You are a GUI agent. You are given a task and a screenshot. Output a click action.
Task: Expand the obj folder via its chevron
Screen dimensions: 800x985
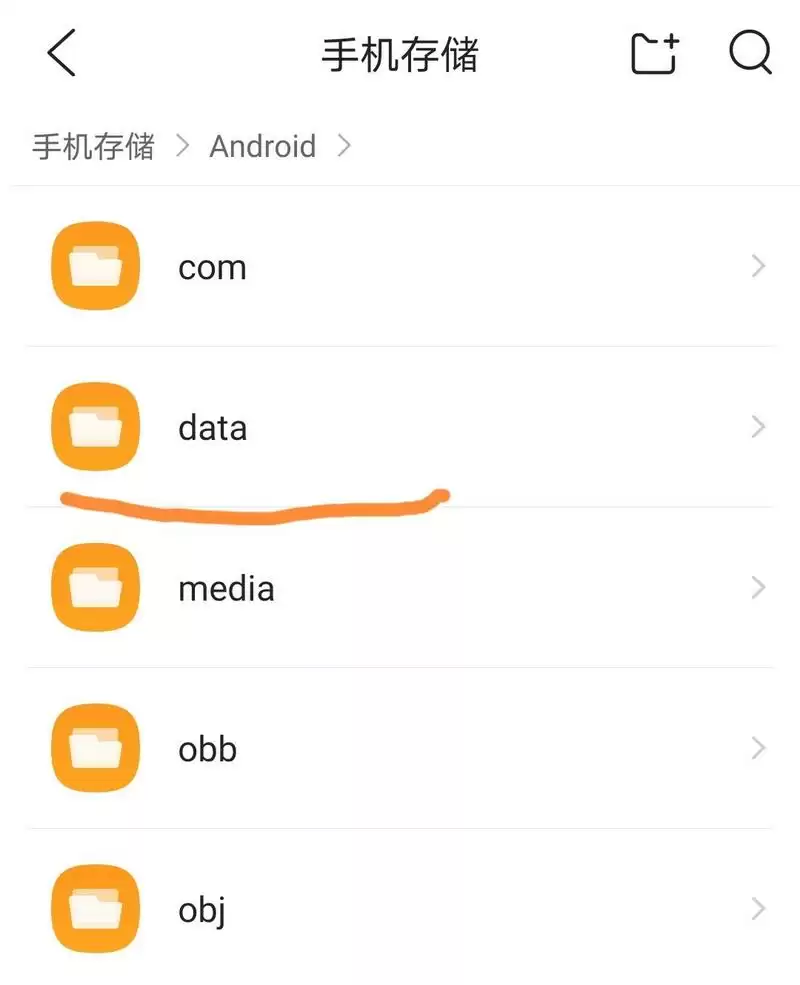click(x=757, y=909)
